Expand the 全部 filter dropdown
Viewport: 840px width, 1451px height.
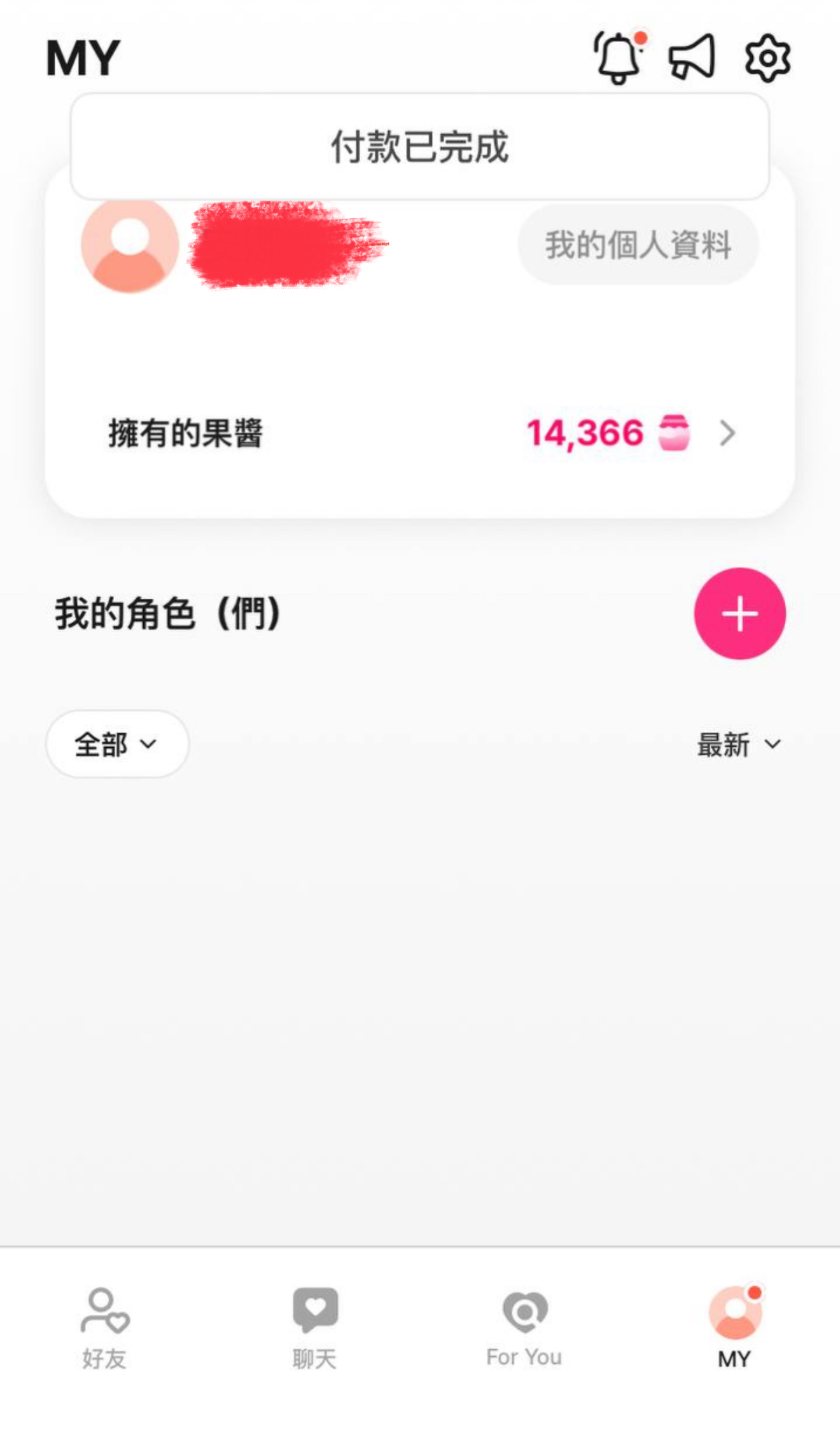117,744
